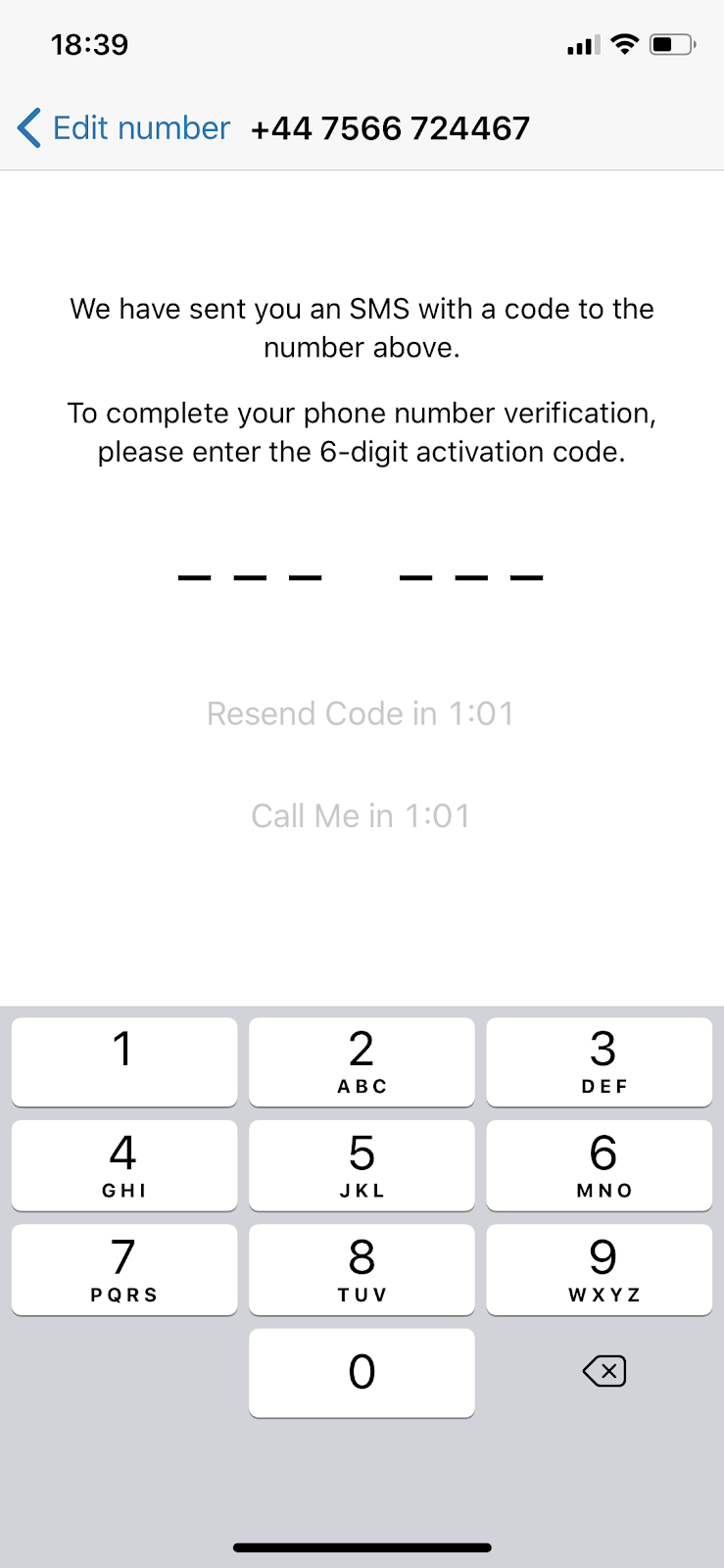This screenshot has width=724, height=1568.
Task: Tap the 3 DEF key
Action: coord(599,1061)
